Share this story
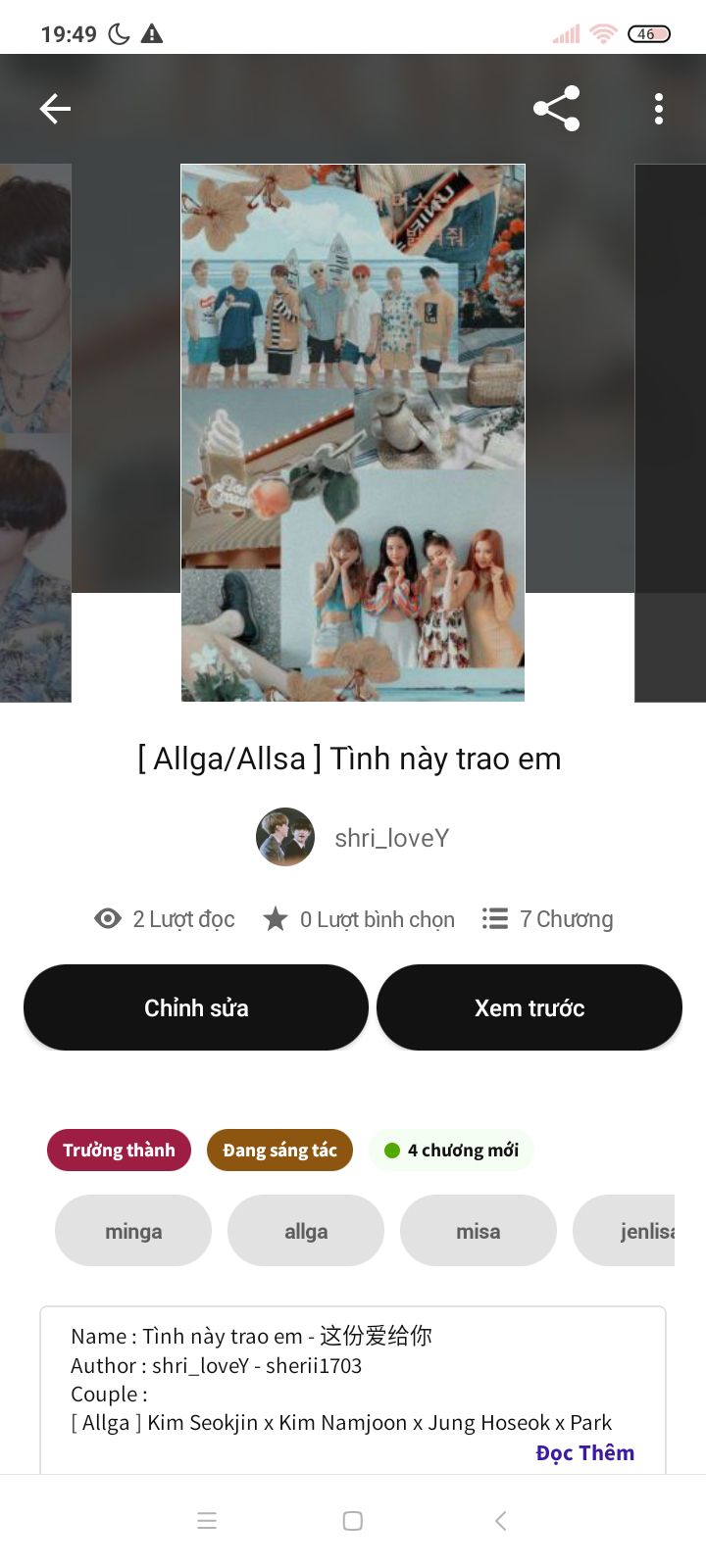The image size is (706, 1568). [556, 109]
